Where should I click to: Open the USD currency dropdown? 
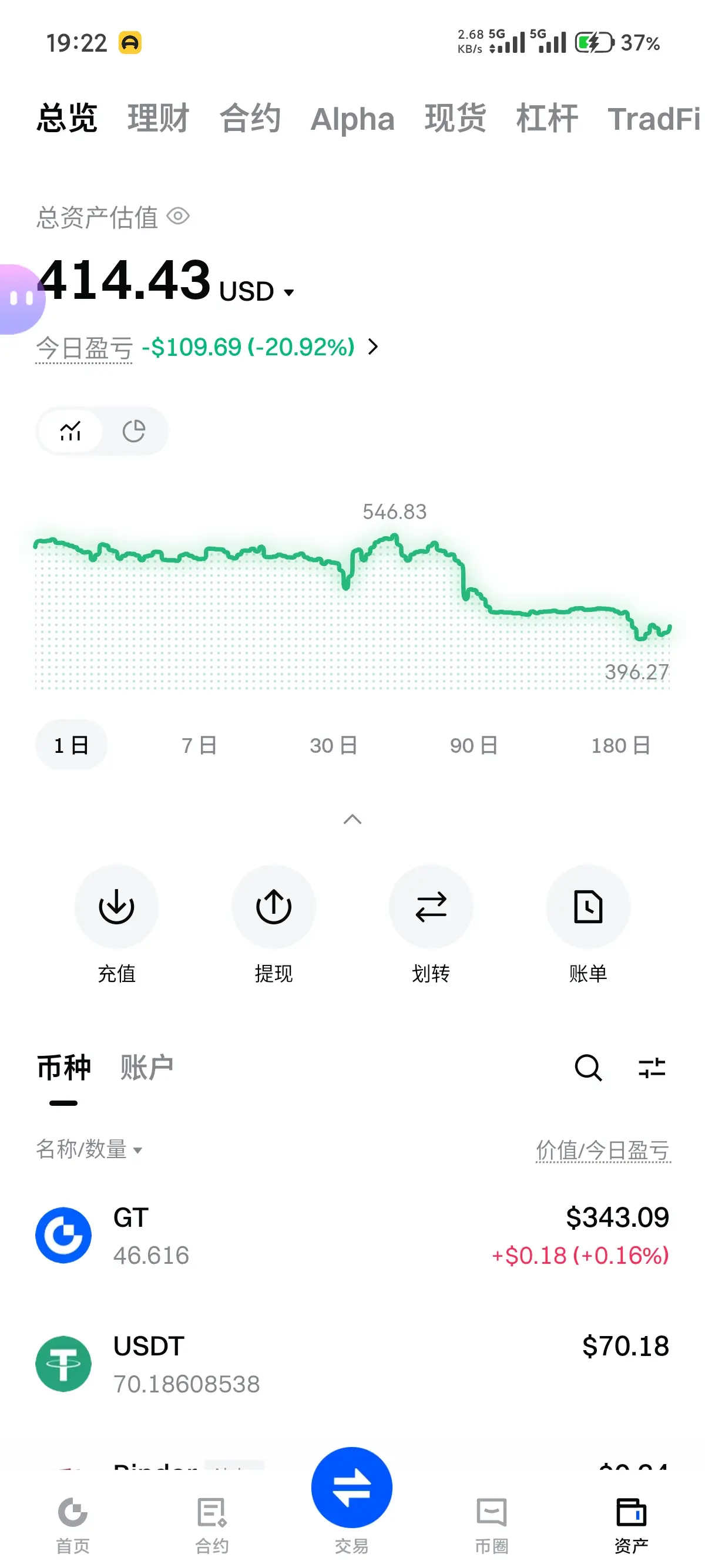click(288, 292)
